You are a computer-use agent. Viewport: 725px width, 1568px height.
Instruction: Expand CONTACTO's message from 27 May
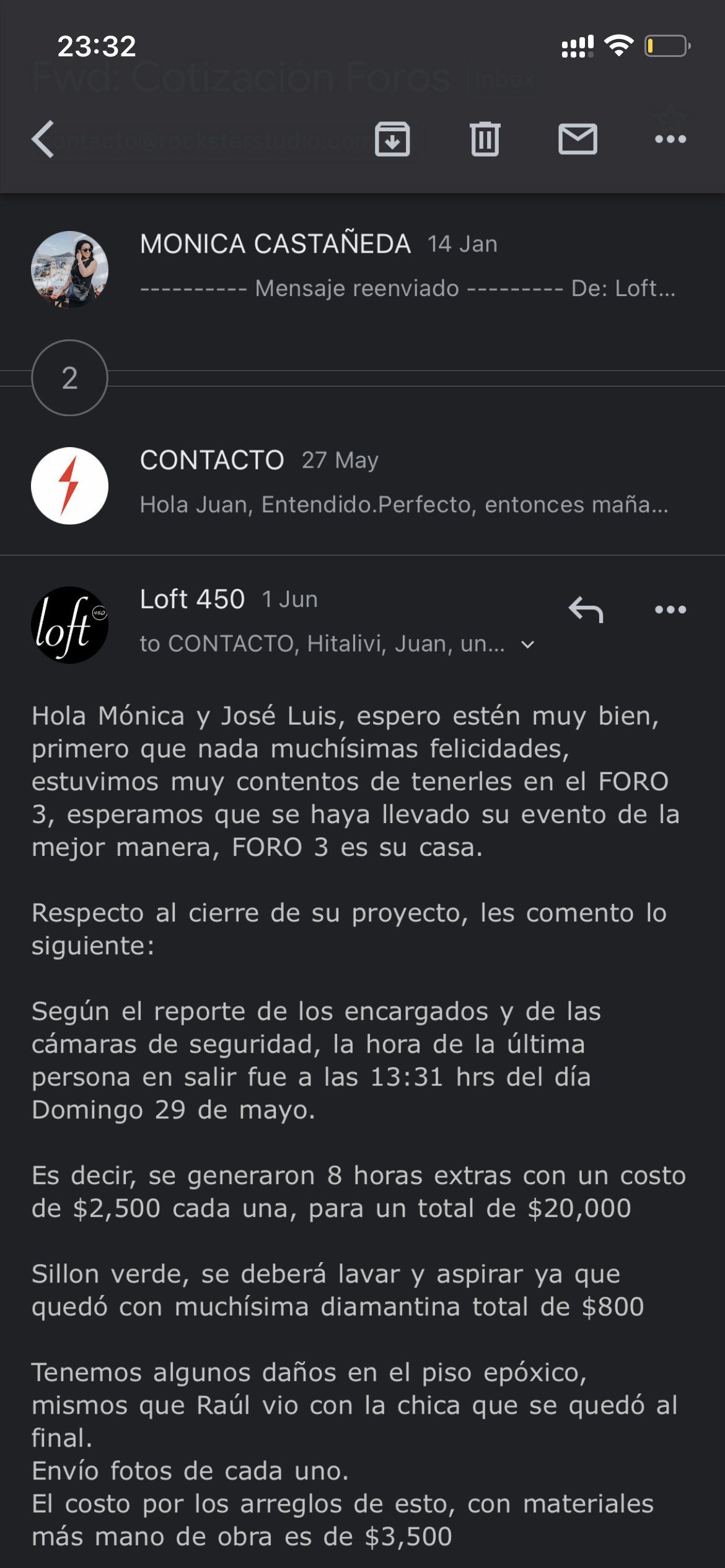pos(403,483)
